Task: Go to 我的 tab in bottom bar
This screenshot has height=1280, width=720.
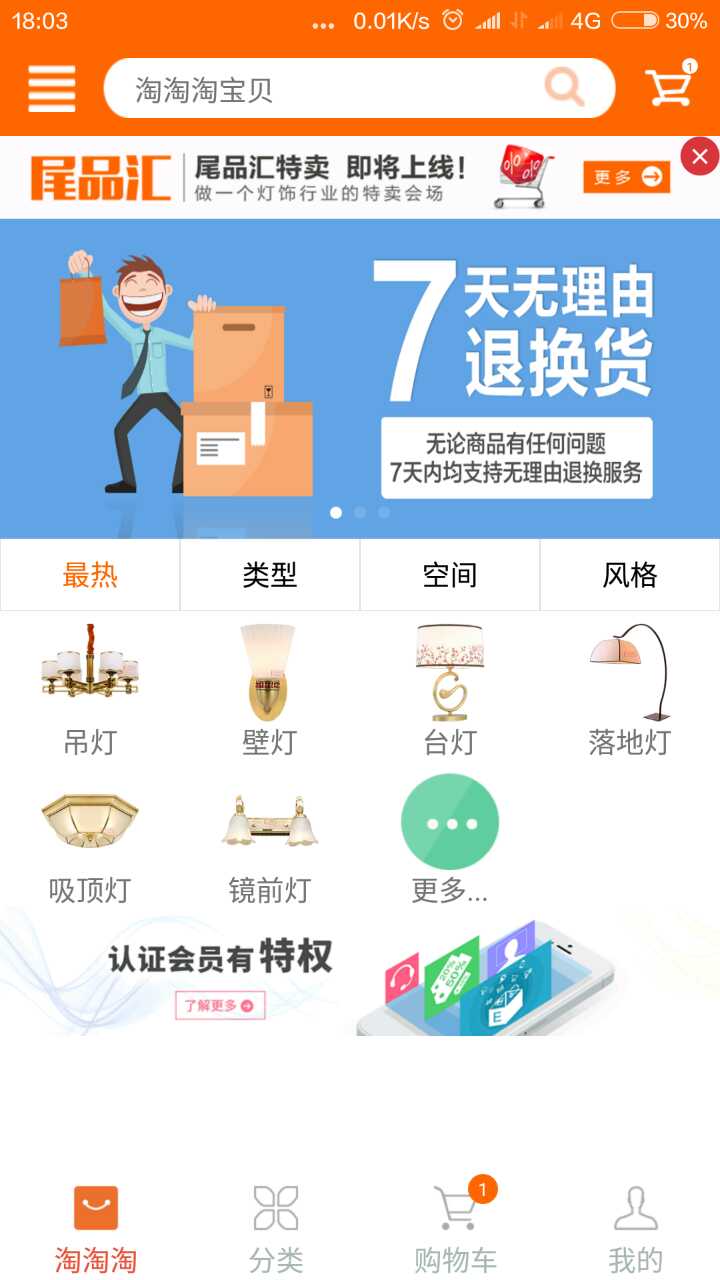Action: (x=635, y=1230)
